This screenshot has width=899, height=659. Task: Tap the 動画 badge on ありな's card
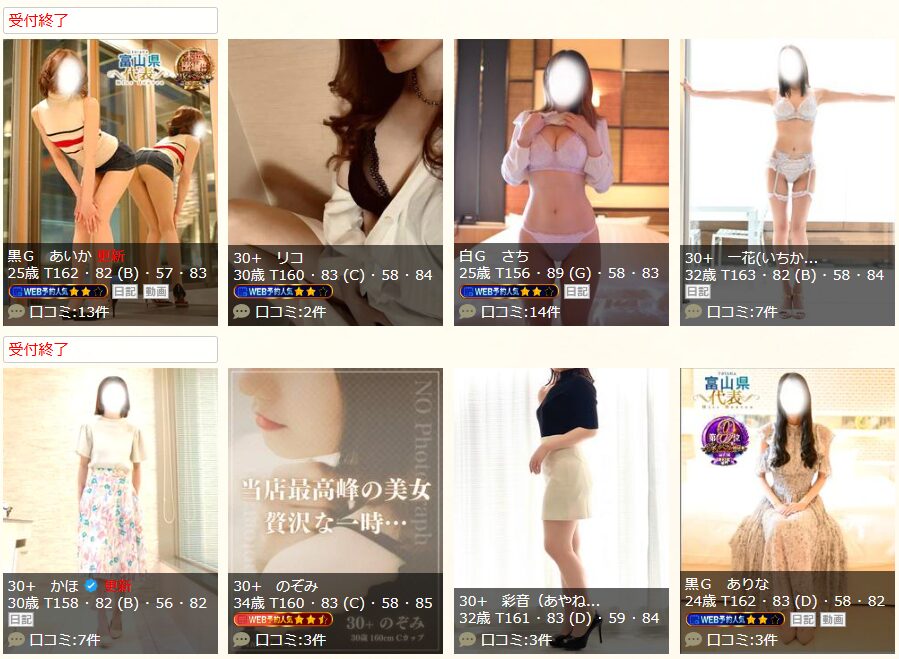833,620
